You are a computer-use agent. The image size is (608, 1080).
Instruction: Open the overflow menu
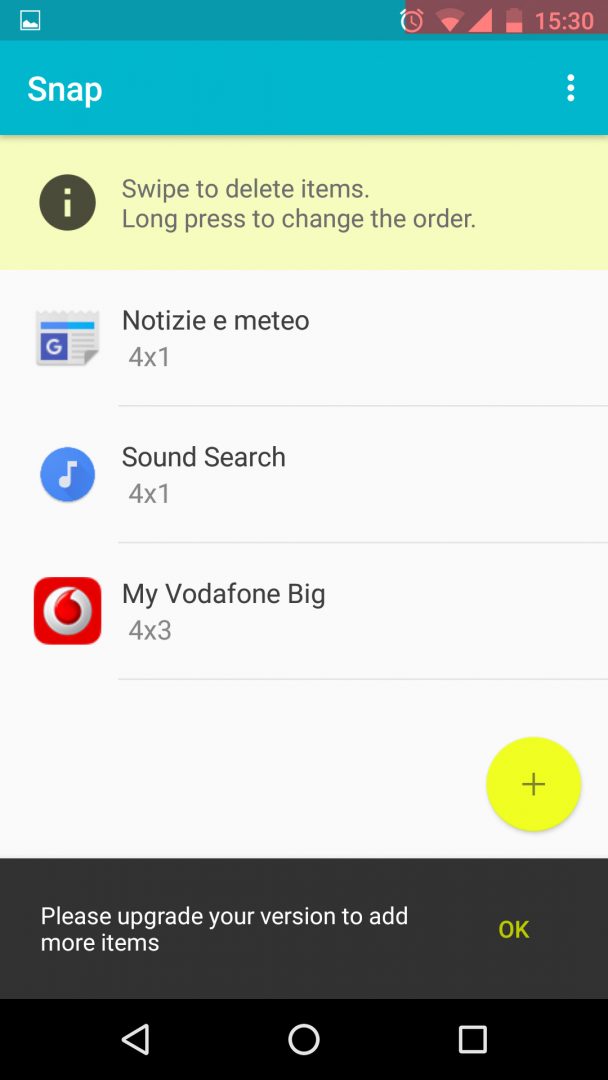[571, 88]
